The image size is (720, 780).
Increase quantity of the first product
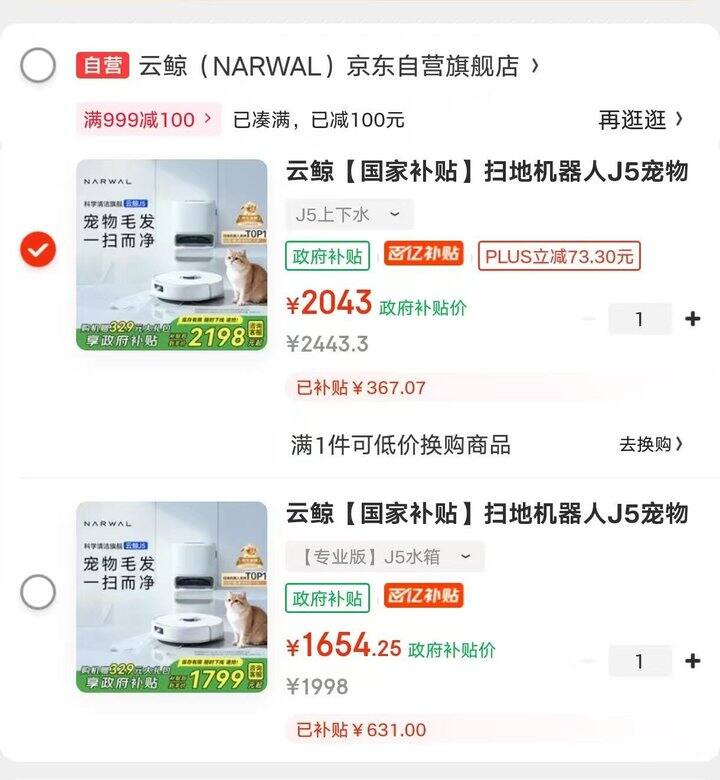coord(692,318)
